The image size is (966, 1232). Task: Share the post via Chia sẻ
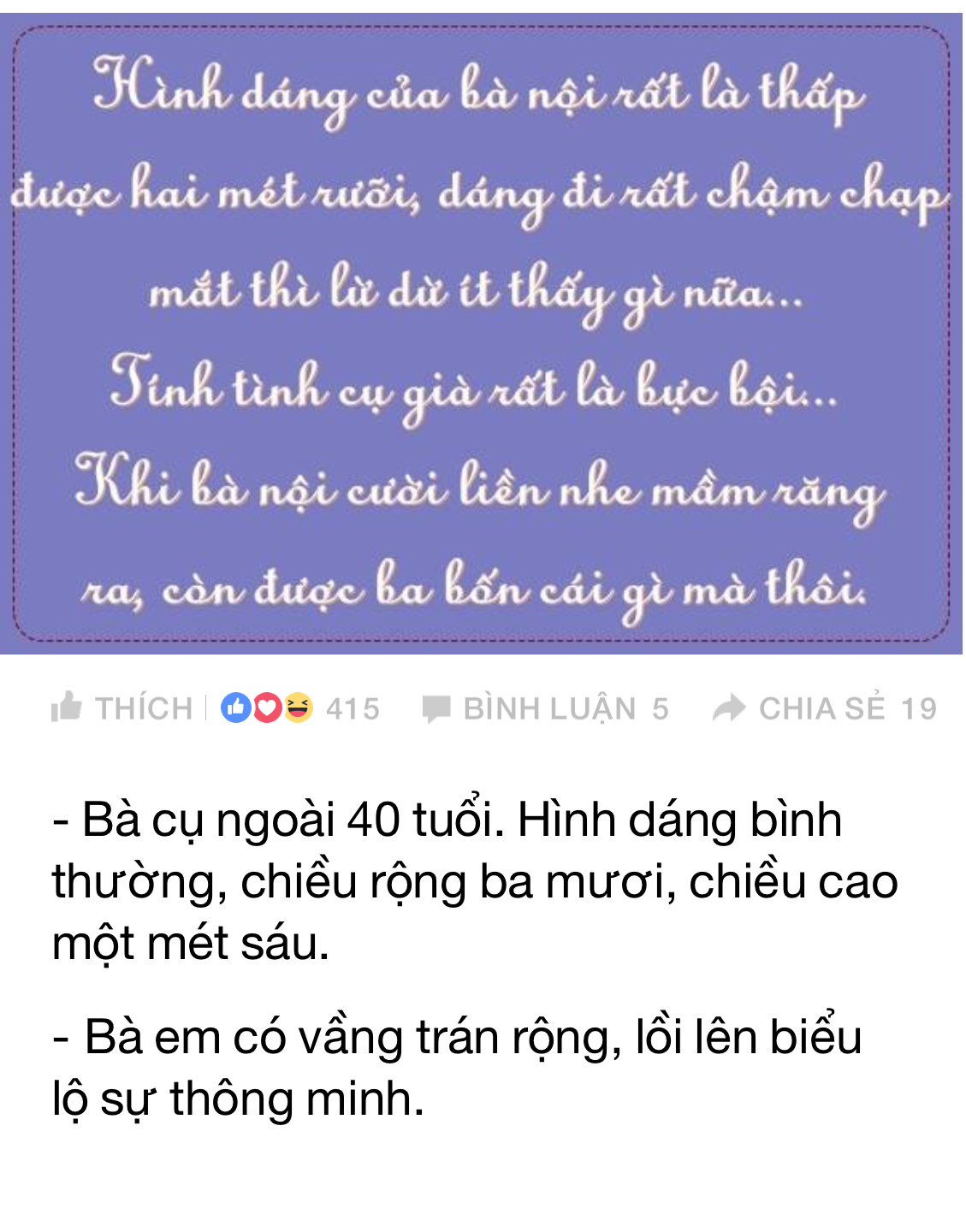(x=824, y=708)
